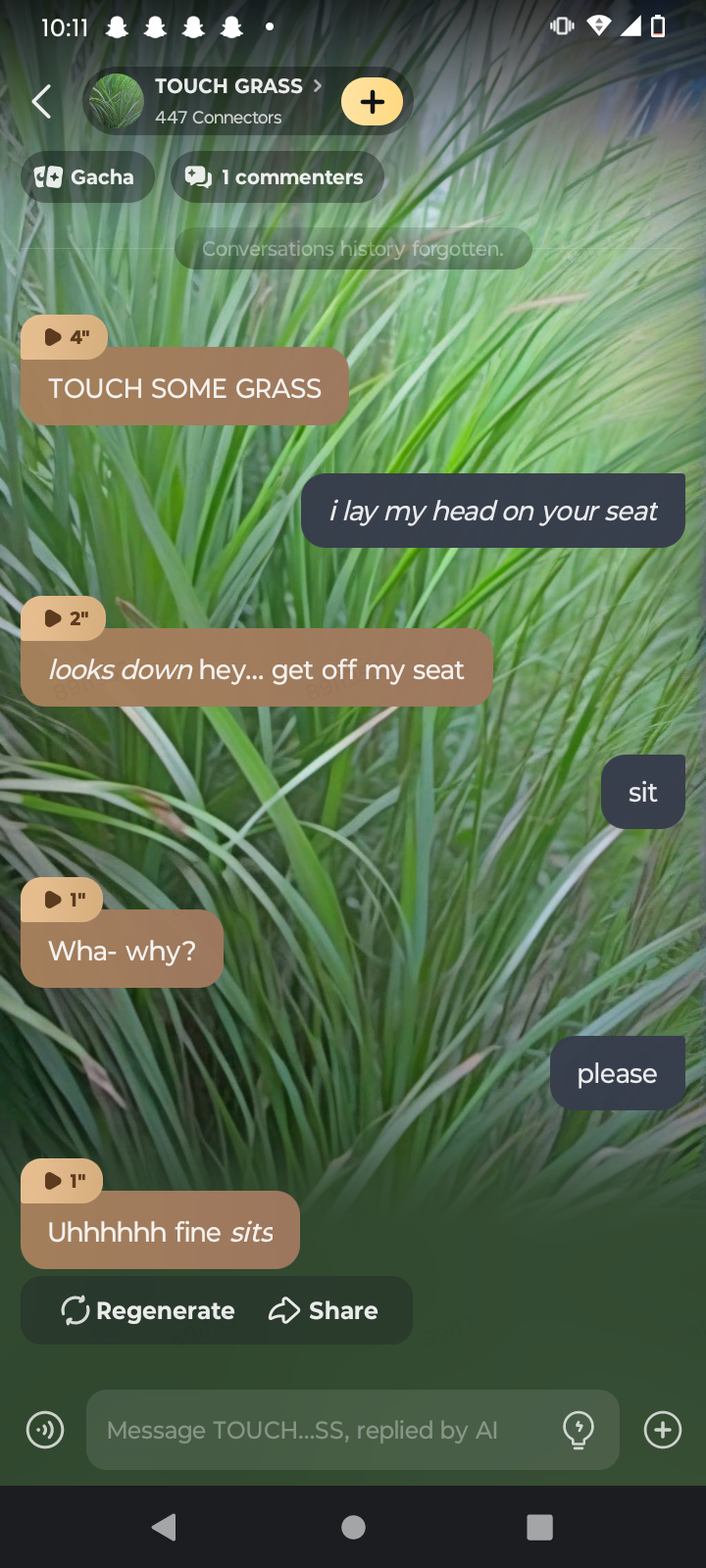The height and width of the screenshot is (1568, 706).
Task: Start voice input with the sound-wave icon
Action: pos(45,1430)
